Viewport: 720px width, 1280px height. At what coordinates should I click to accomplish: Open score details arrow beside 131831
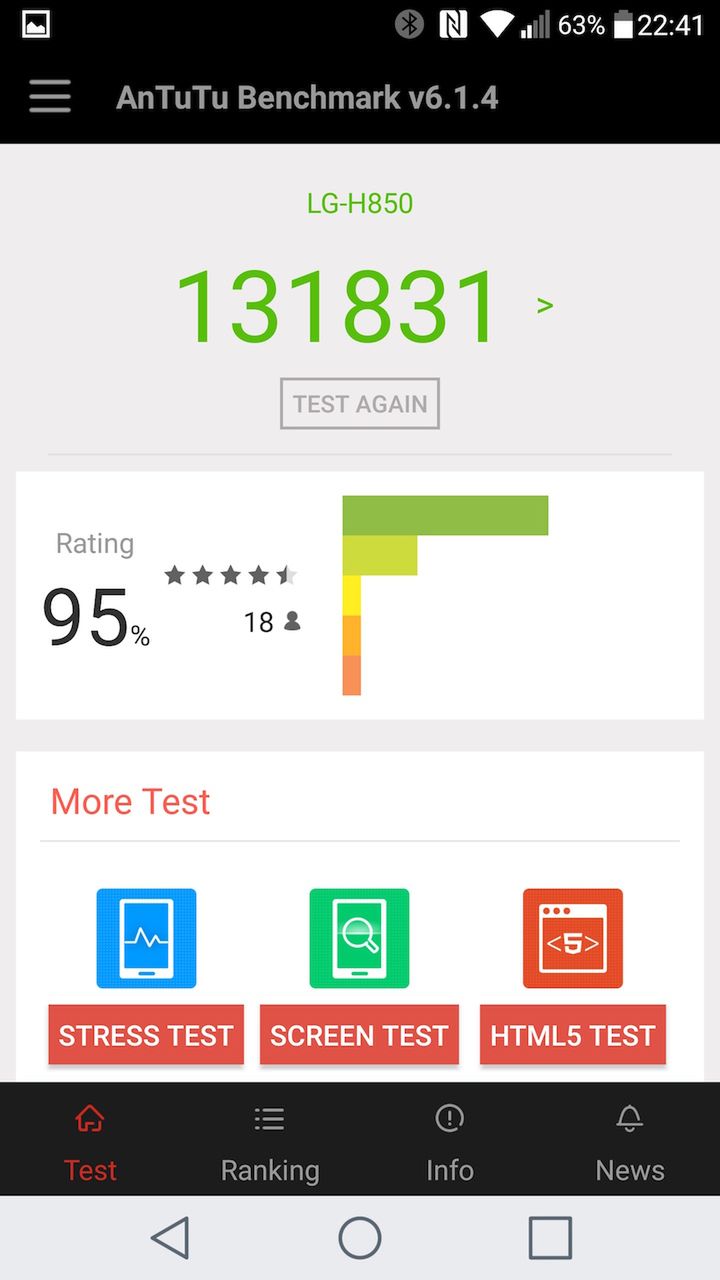point(545,305)
